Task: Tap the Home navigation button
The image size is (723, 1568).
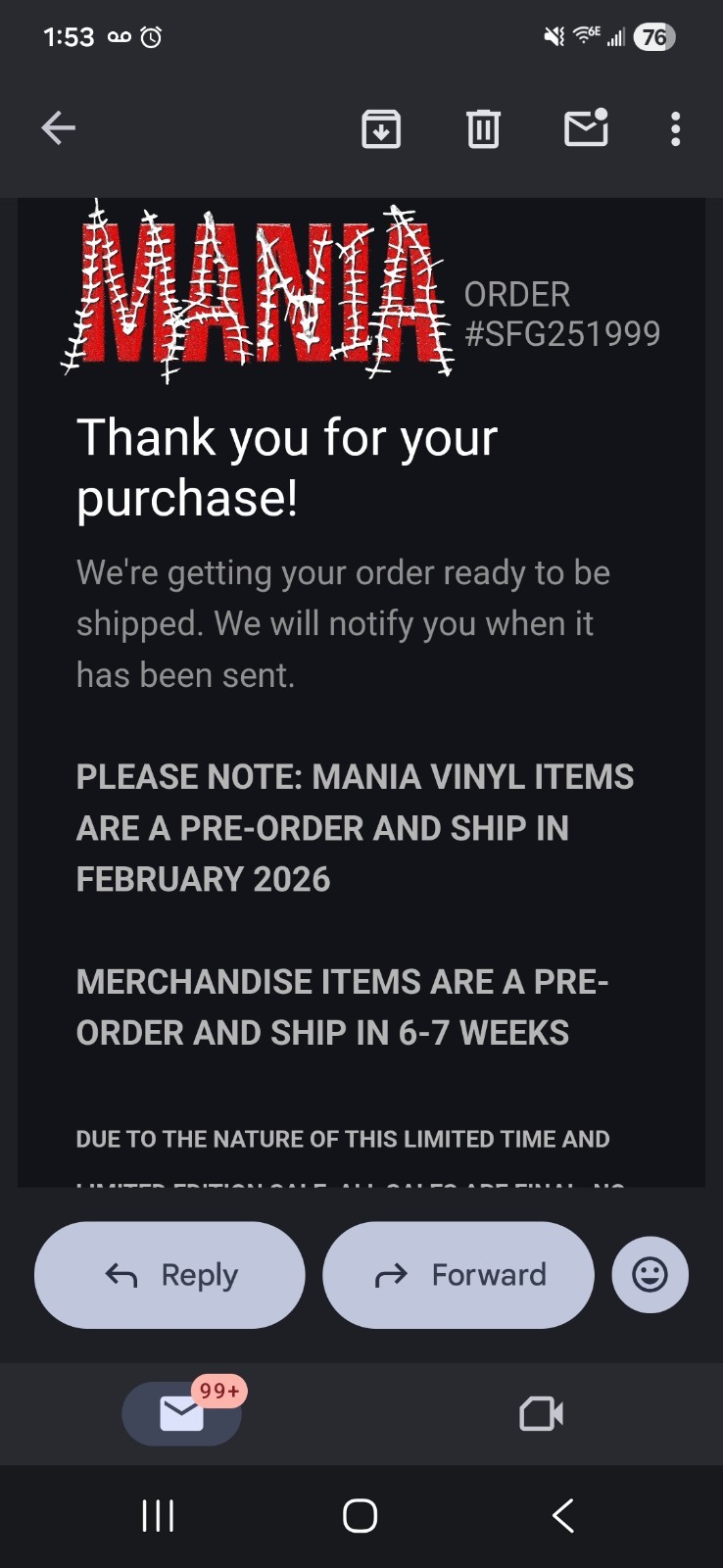Action: pos(360,1515)
